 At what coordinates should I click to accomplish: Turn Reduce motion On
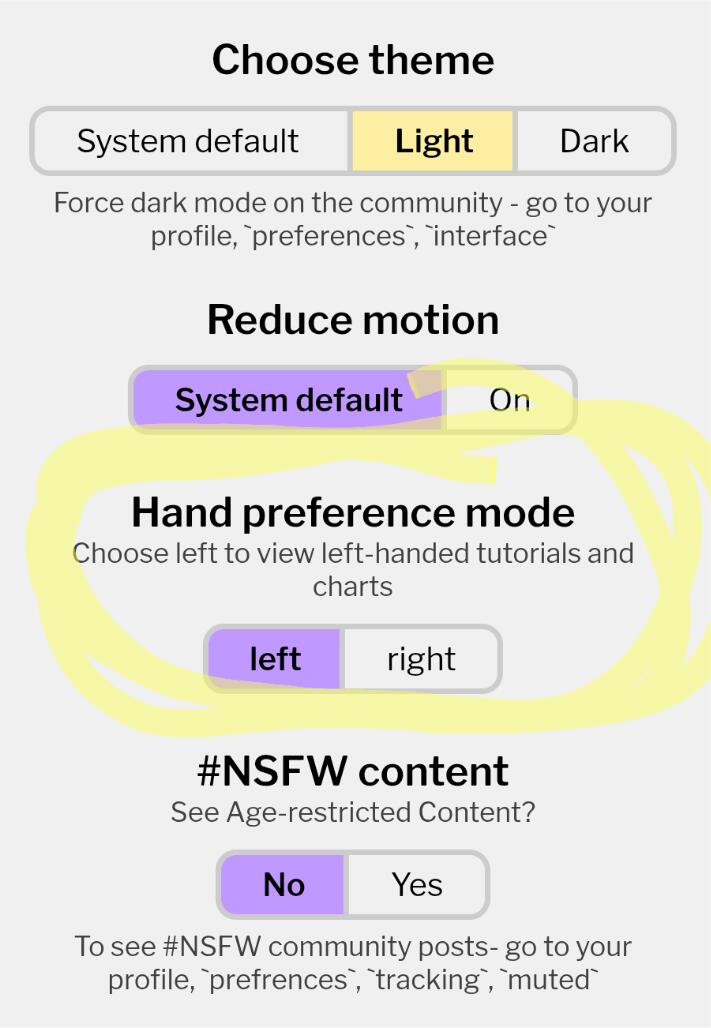click(509, 400)
